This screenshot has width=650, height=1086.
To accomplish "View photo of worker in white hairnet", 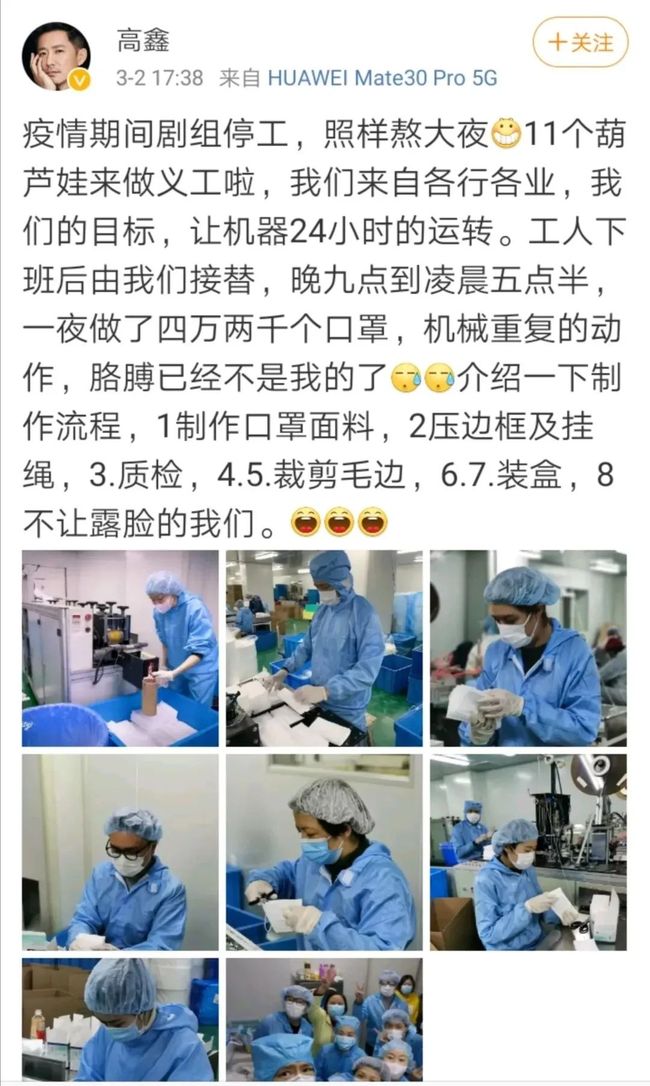I will click(x=324, y=853).
